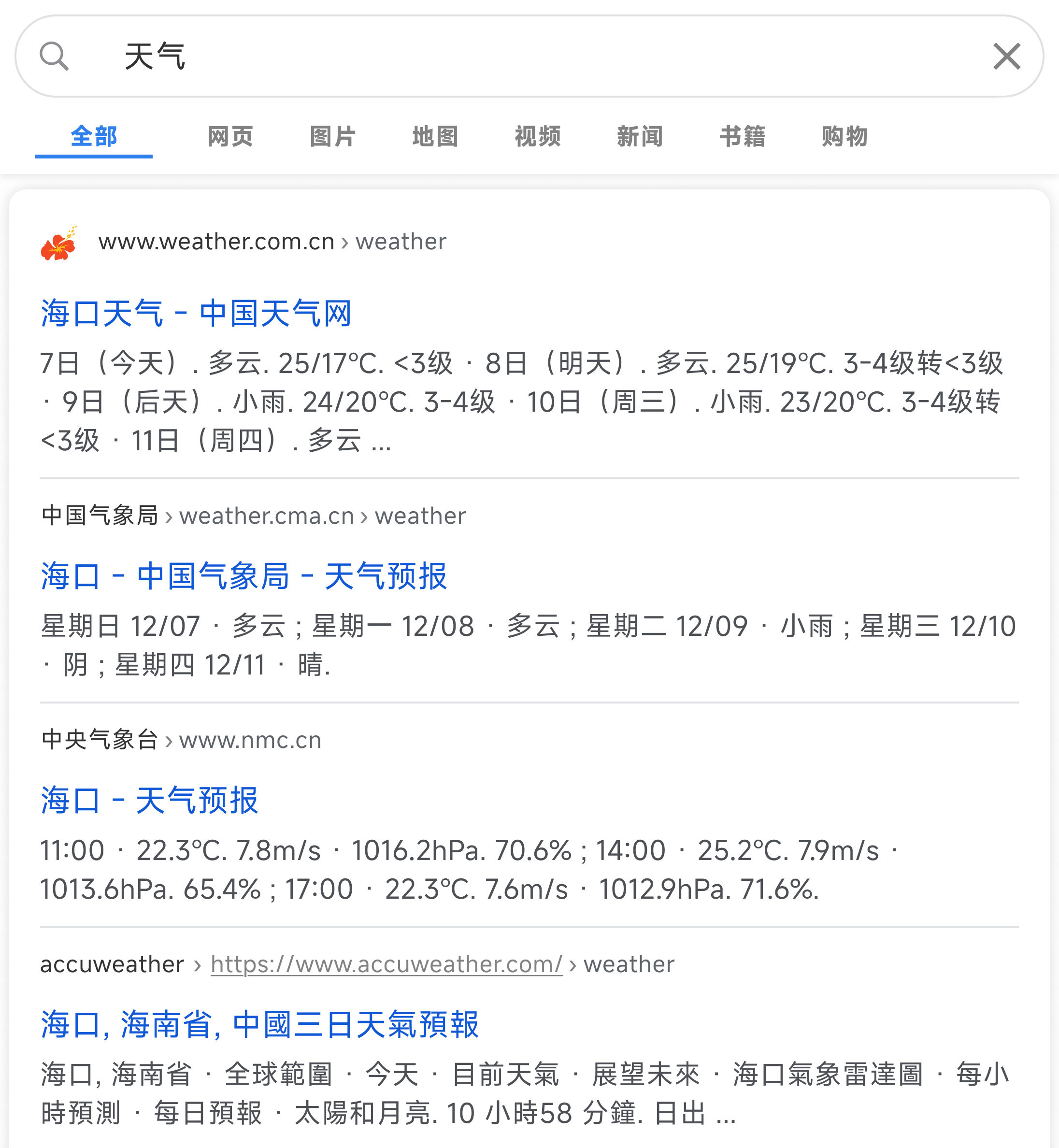Open 海口 - 中国气象局 - 天气预报 result
The width and height of the screenshot is (1059, 1148).
(x=244, y=576)
